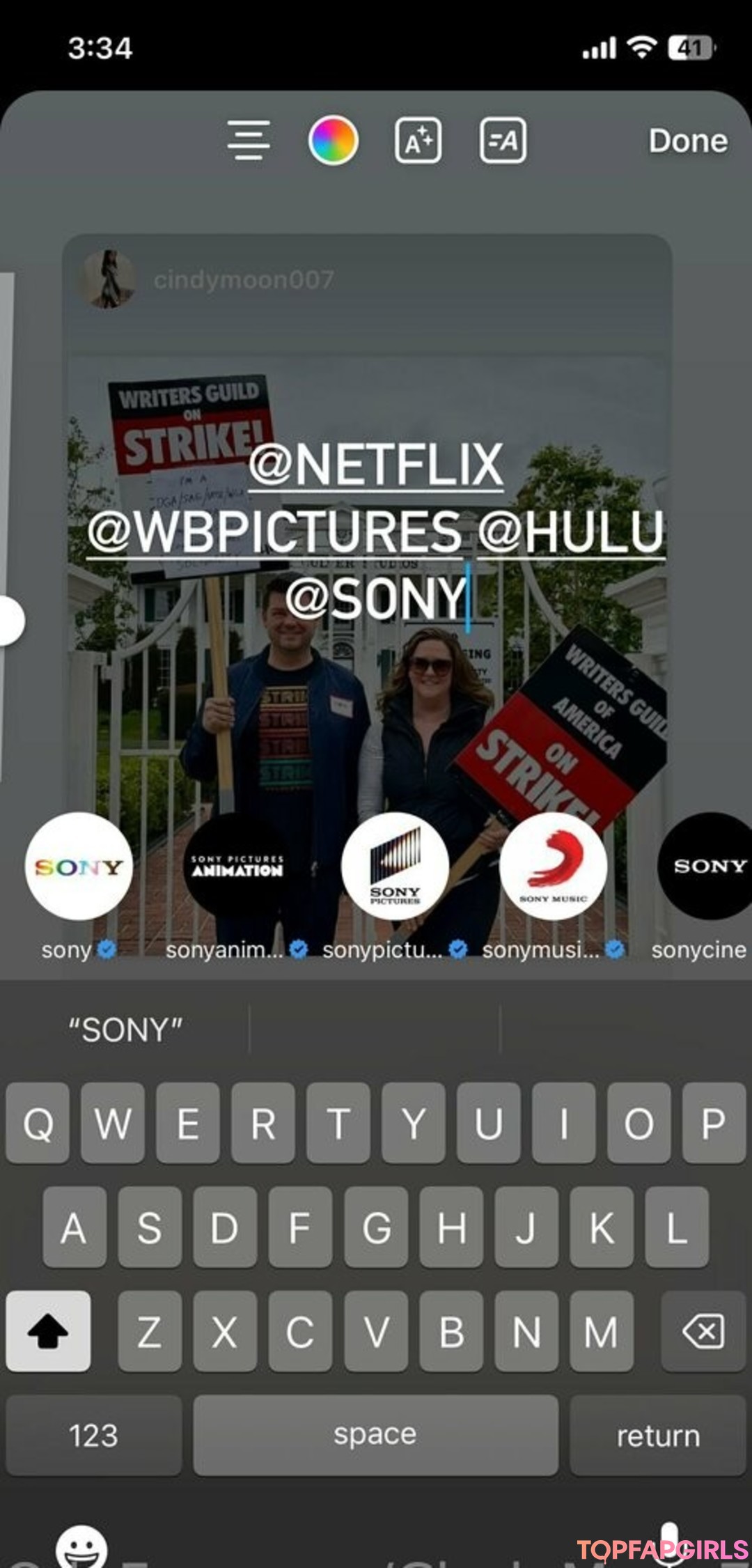Toggle the shift key
The image size is (752, 1568).
tap(48, 1331)
